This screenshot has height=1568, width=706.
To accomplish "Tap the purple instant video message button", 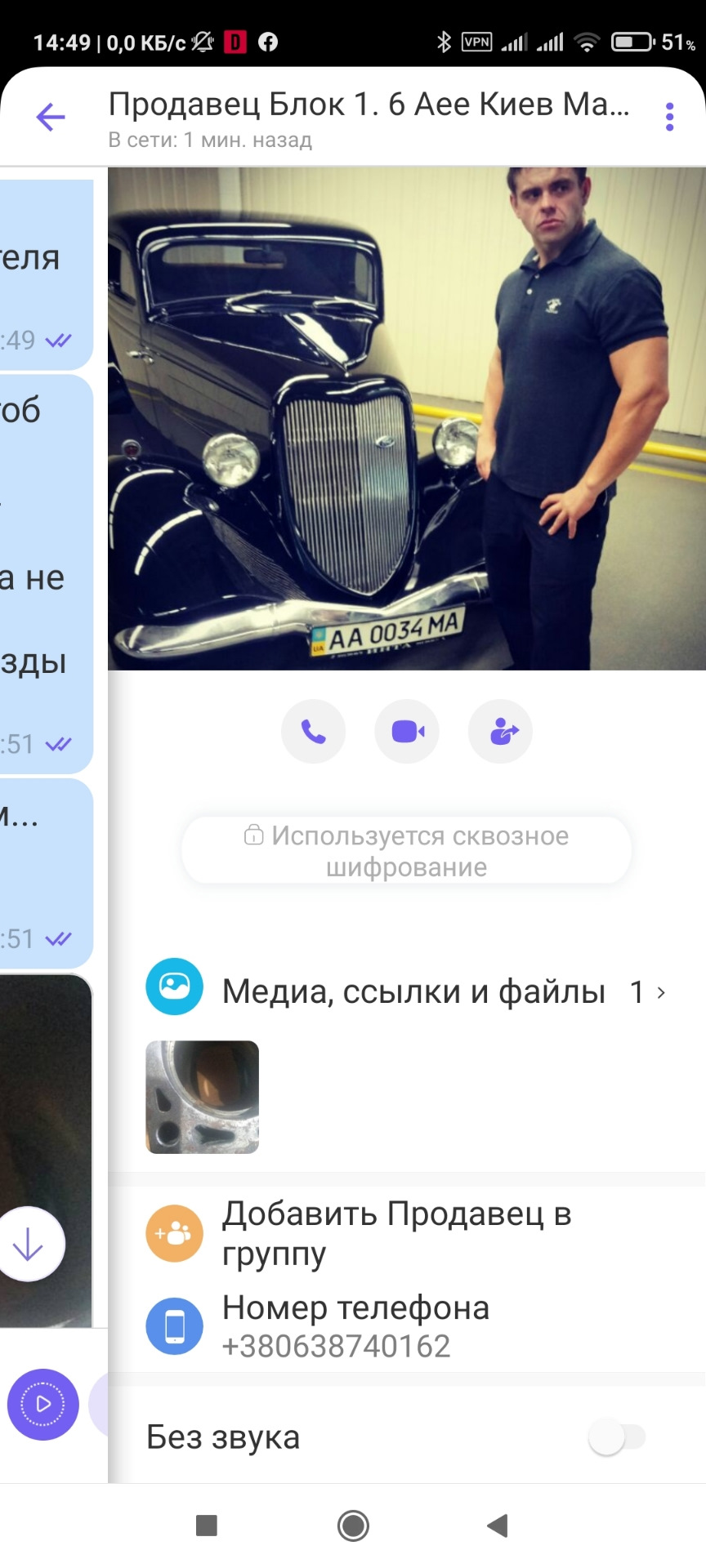I will point(42,1405).
